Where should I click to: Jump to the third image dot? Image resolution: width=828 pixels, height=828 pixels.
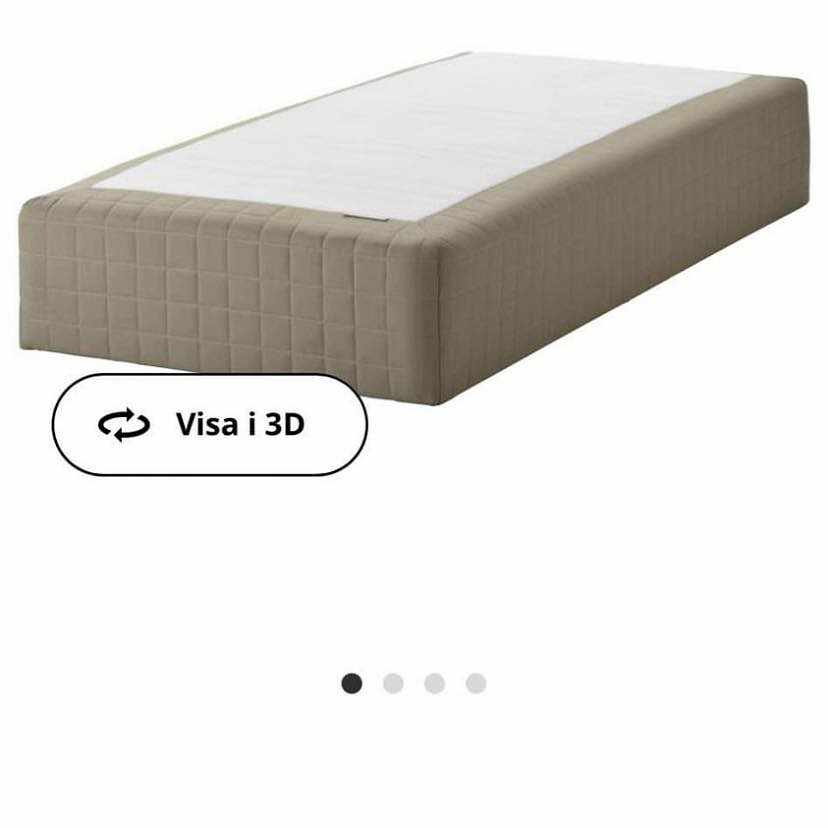tap(434, 683)
